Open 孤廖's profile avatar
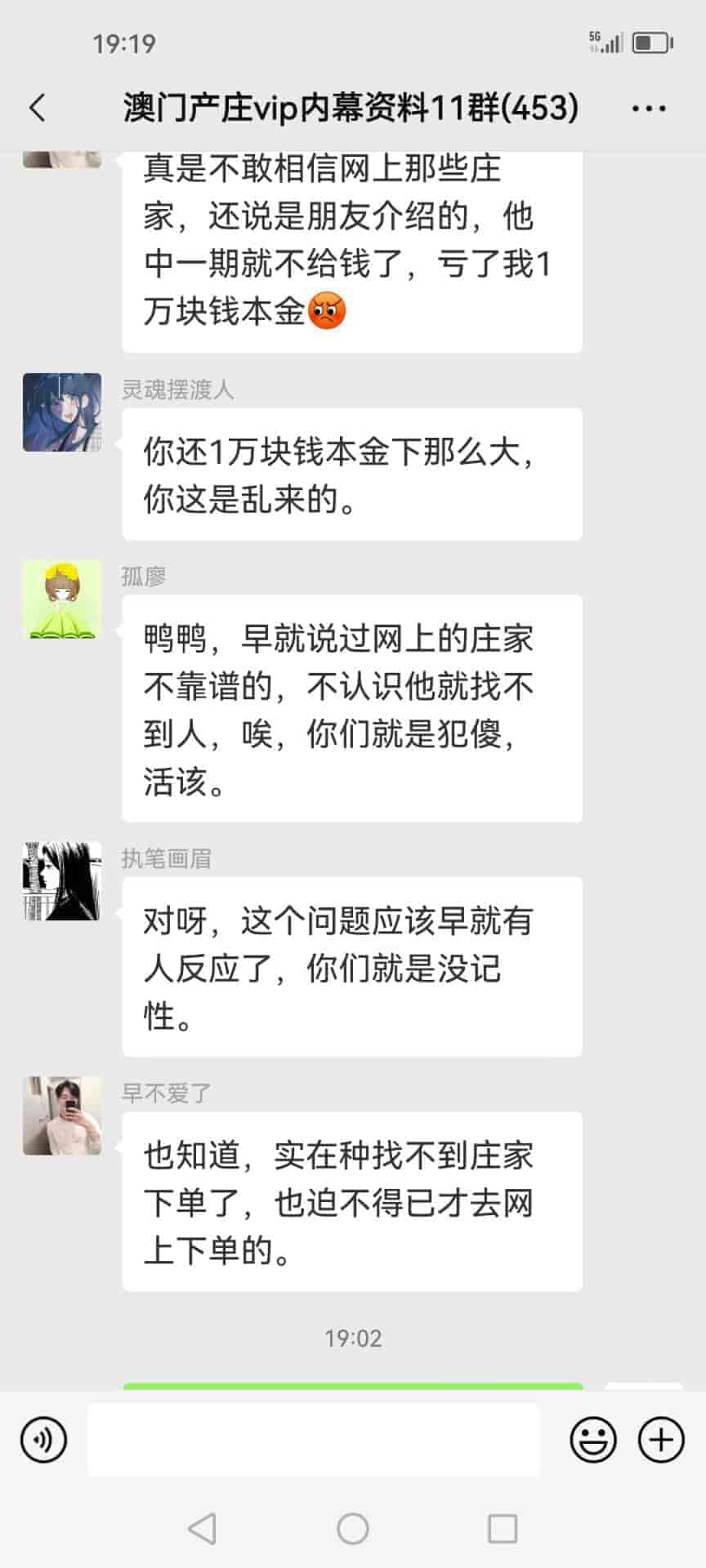The height and width of the screenshot is (1568, 706). [x=62, y=599]
